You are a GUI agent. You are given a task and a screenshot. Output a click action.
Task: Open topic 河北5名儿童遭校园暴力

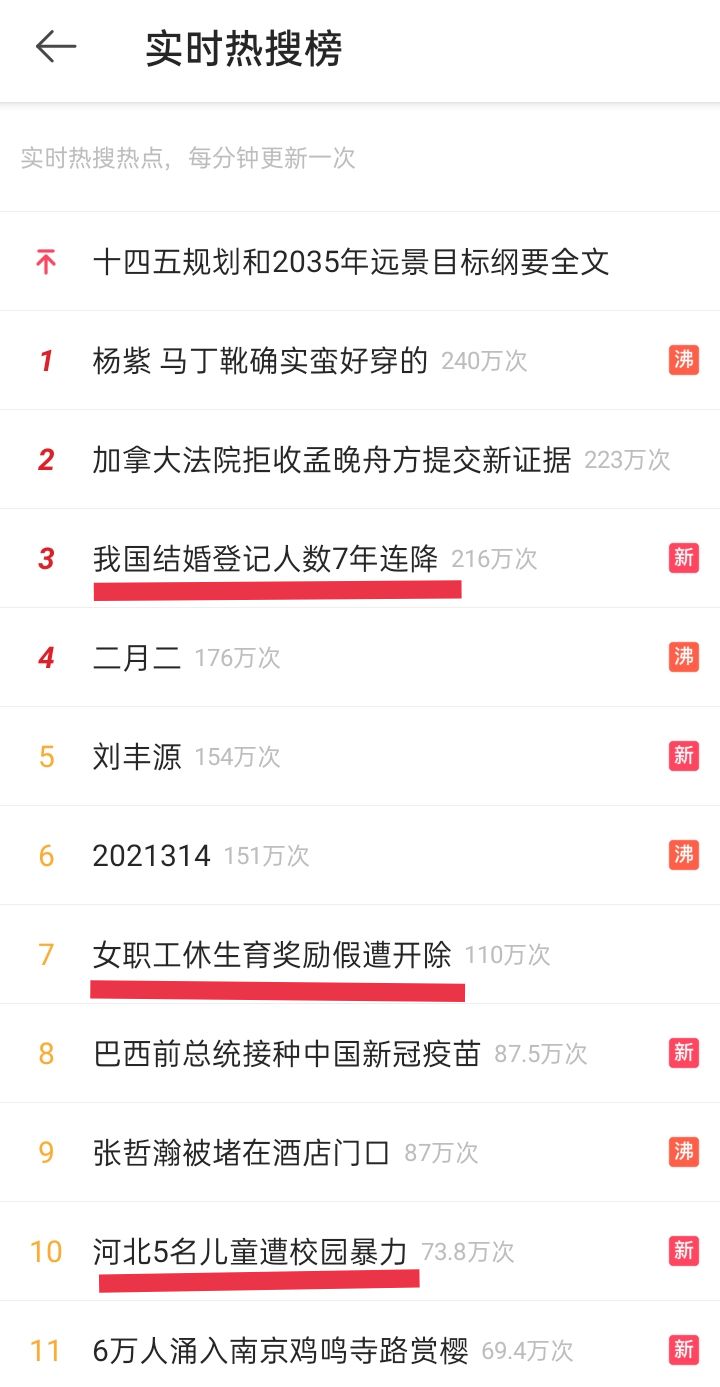pos(250,1252)
